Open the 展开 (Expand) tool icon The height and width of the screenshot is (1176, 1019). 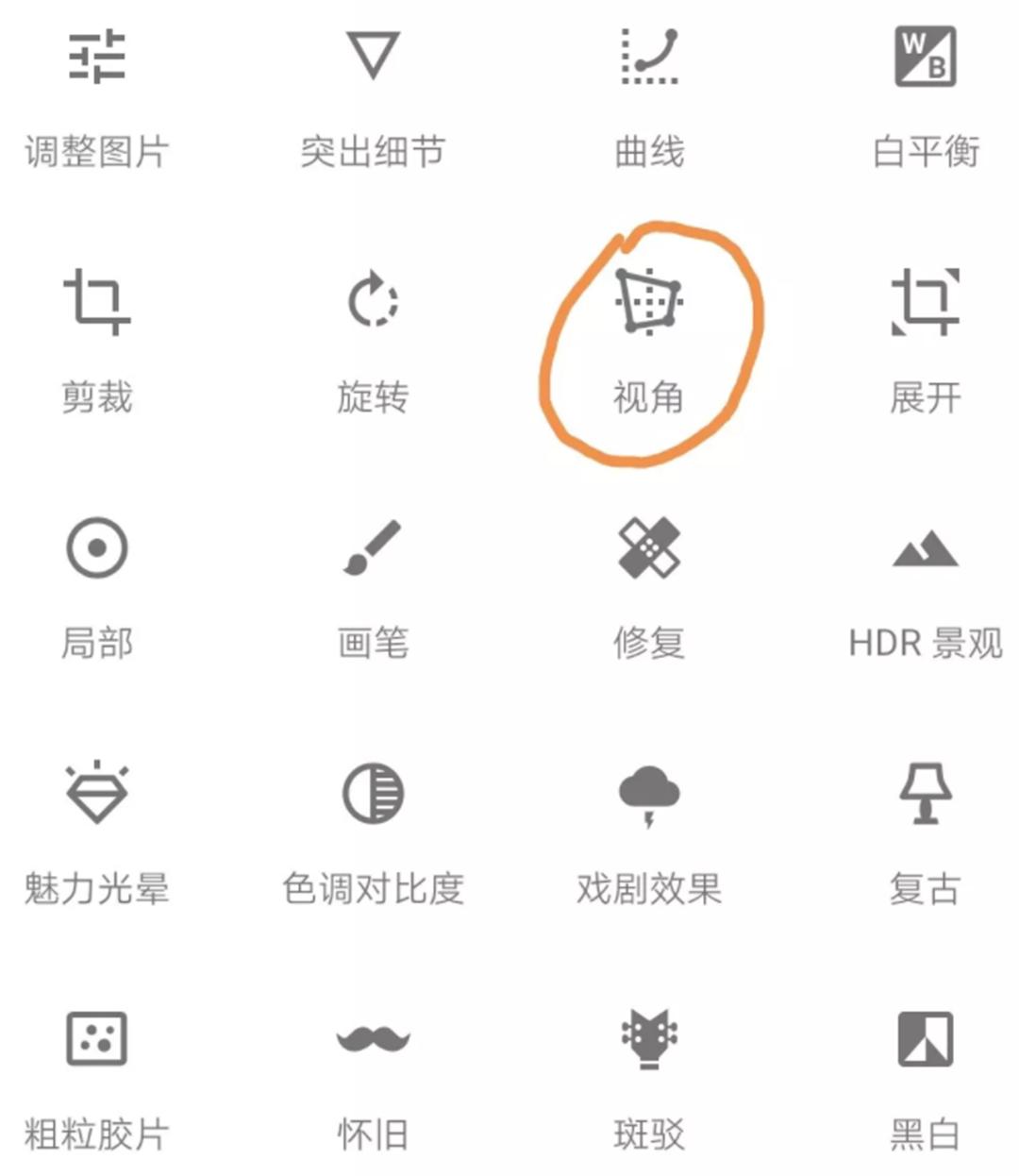pos(925,304)
